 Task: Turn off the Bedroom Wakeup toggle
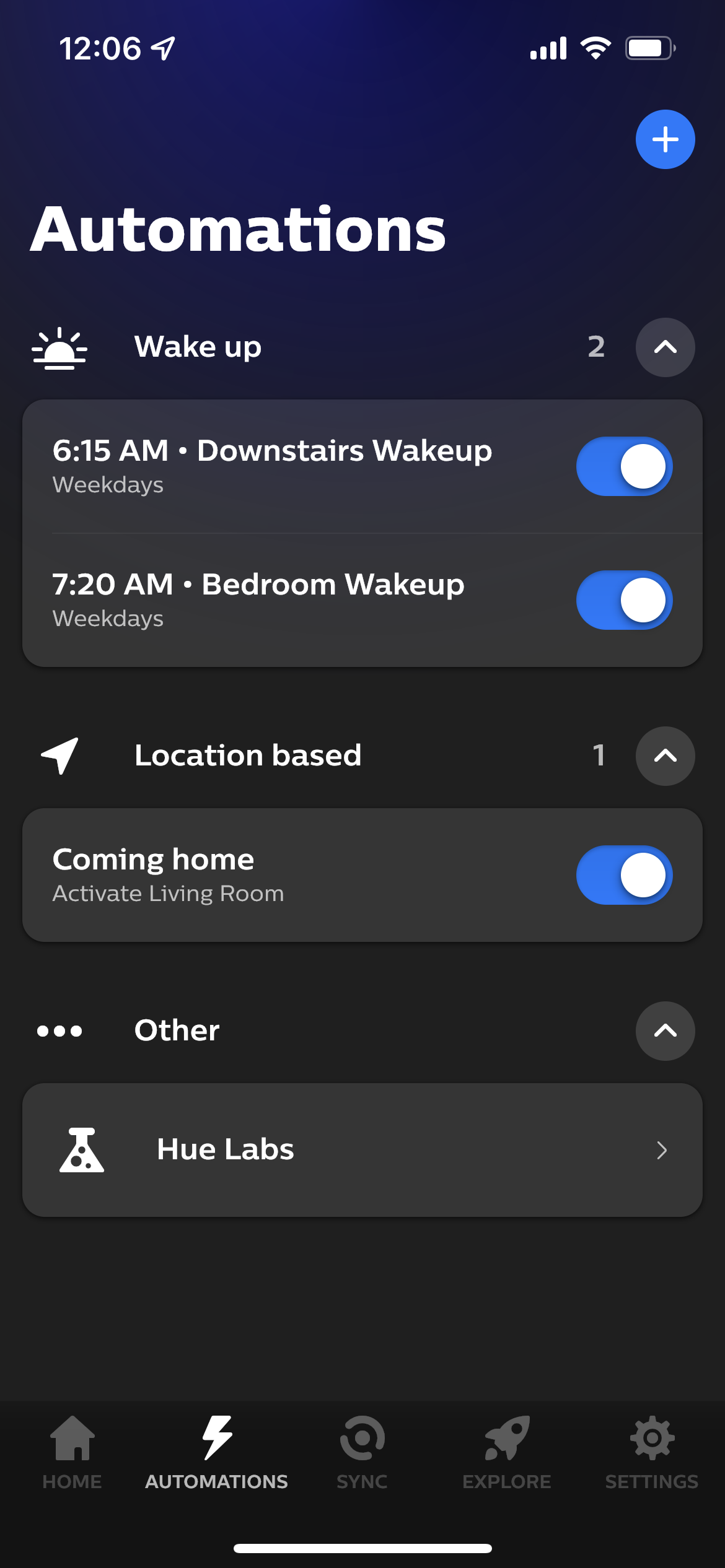click(x=624, y=600)
